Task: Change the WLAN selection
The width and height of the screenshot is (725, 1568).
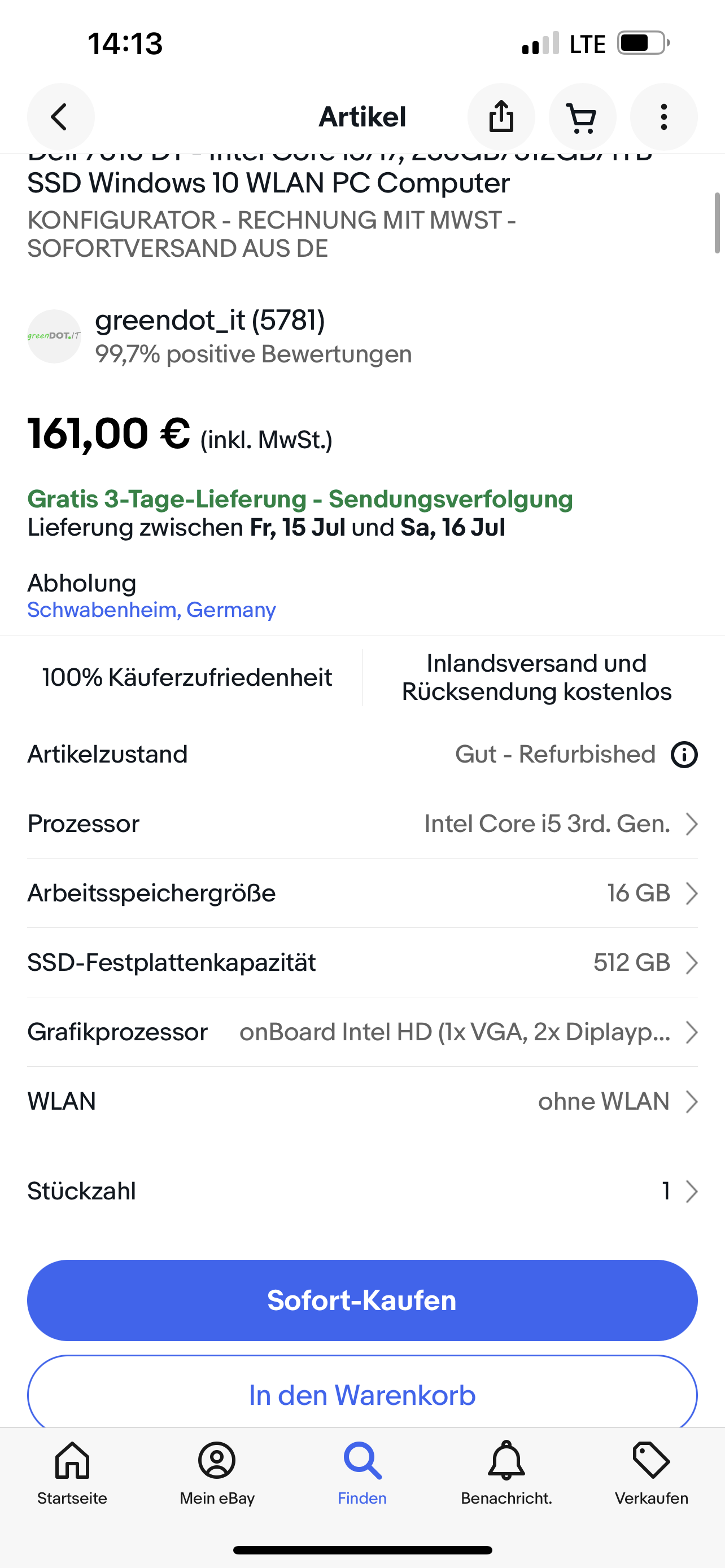Action: coord(362,1101)
